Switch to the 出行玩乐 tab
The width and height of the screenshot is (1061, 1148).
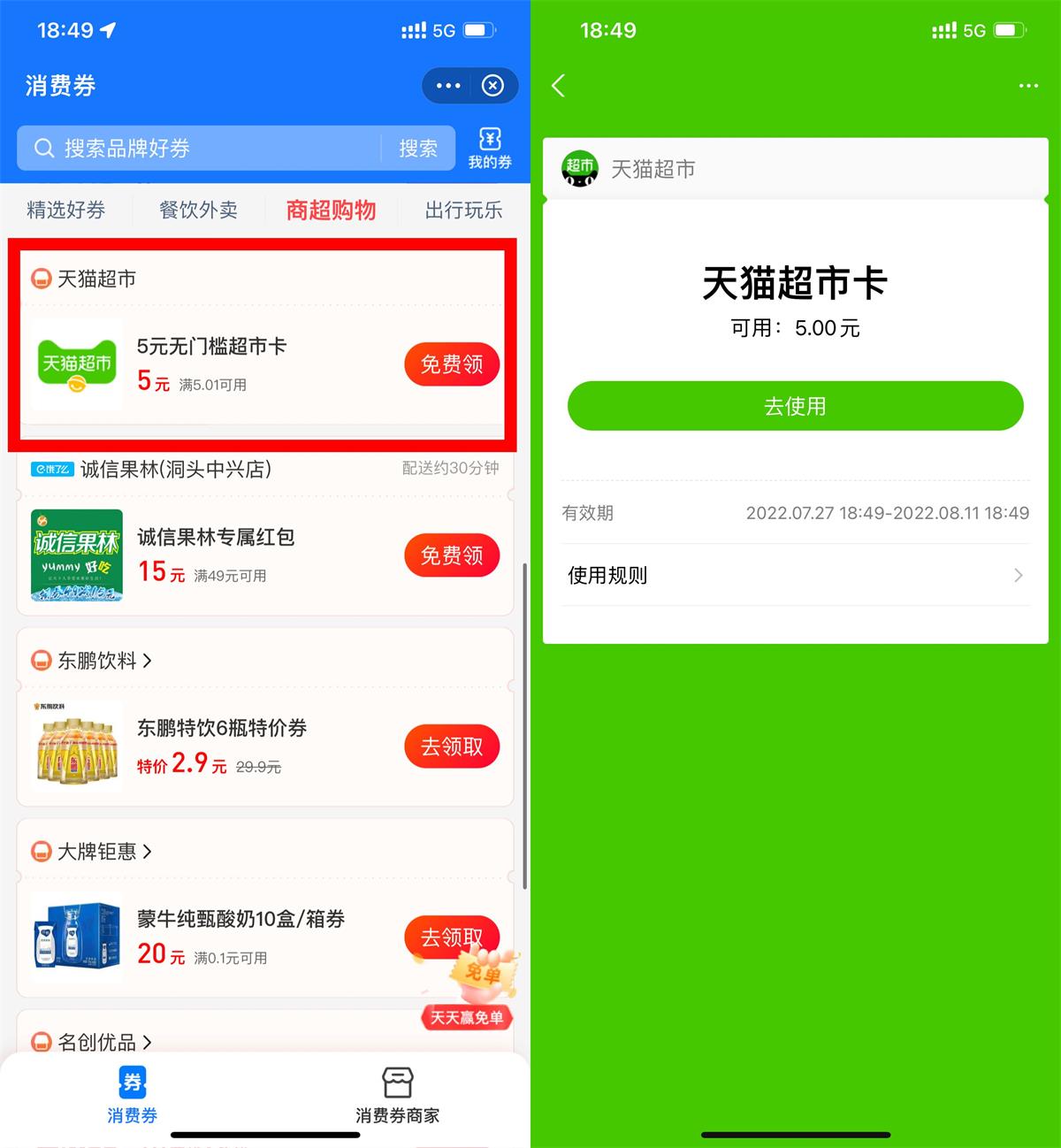coord(463,210)
